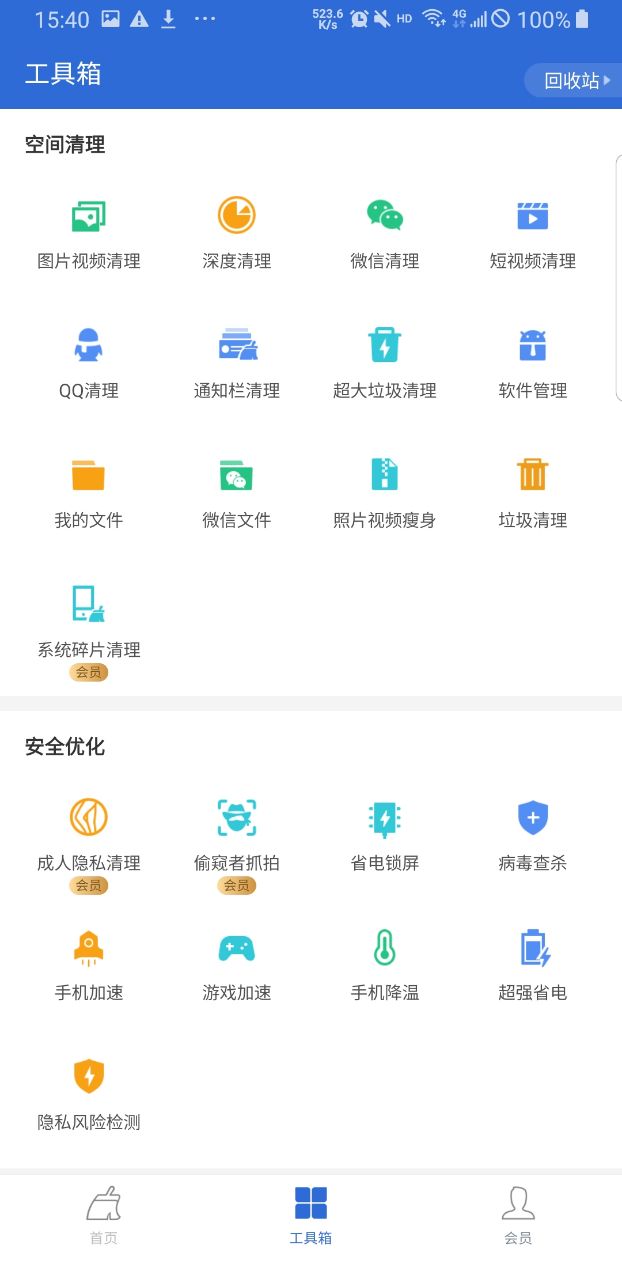
Task: Start 手机加速 phone boost
Action: tap(89, 963)
